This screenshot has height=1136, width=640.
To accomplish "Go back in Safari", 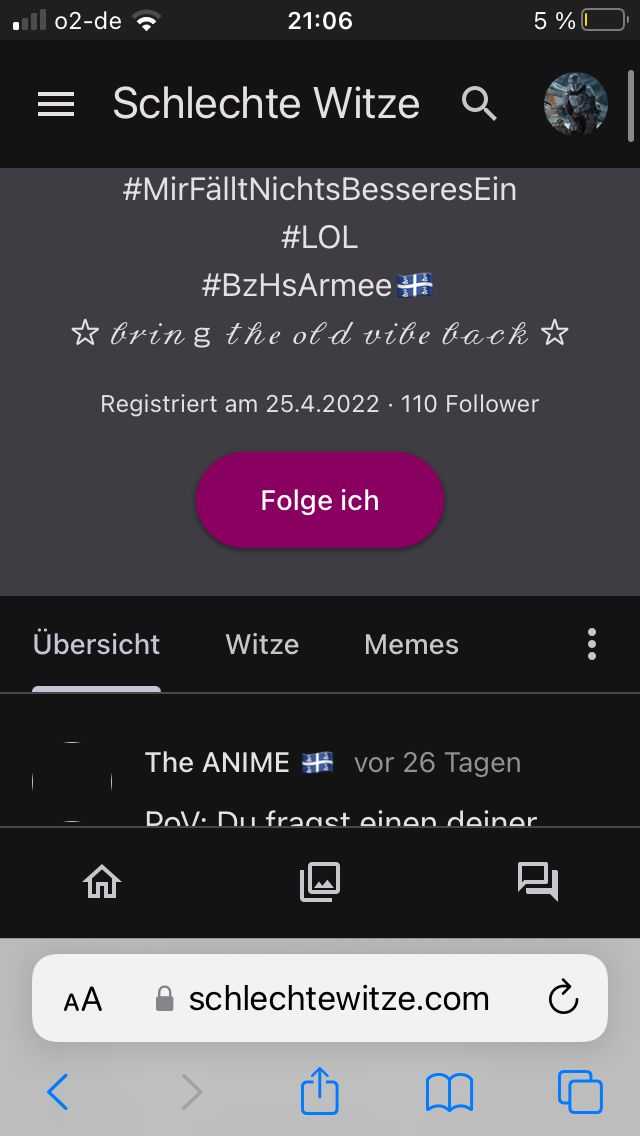I will point(58,1092).
